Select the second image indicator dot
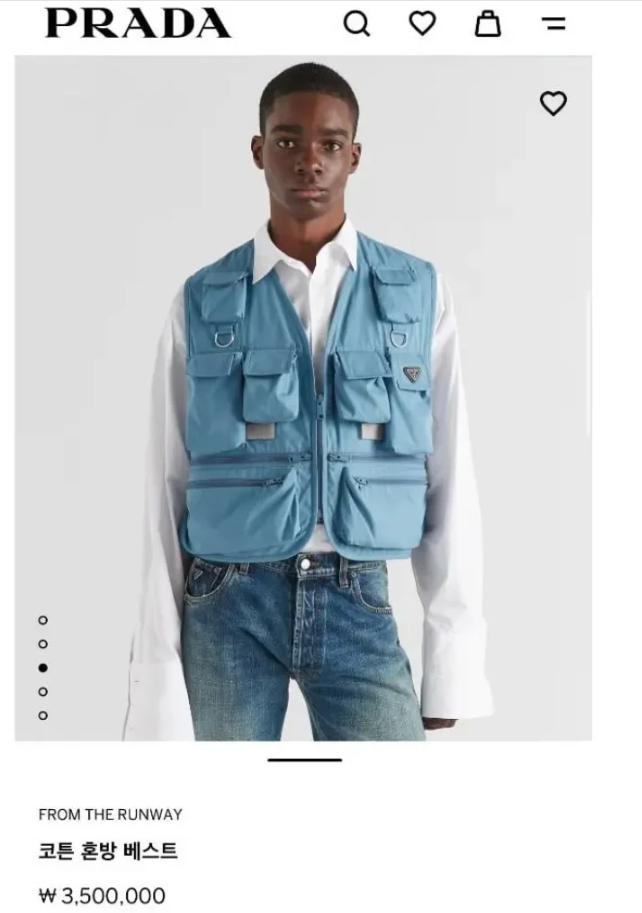 43,644
